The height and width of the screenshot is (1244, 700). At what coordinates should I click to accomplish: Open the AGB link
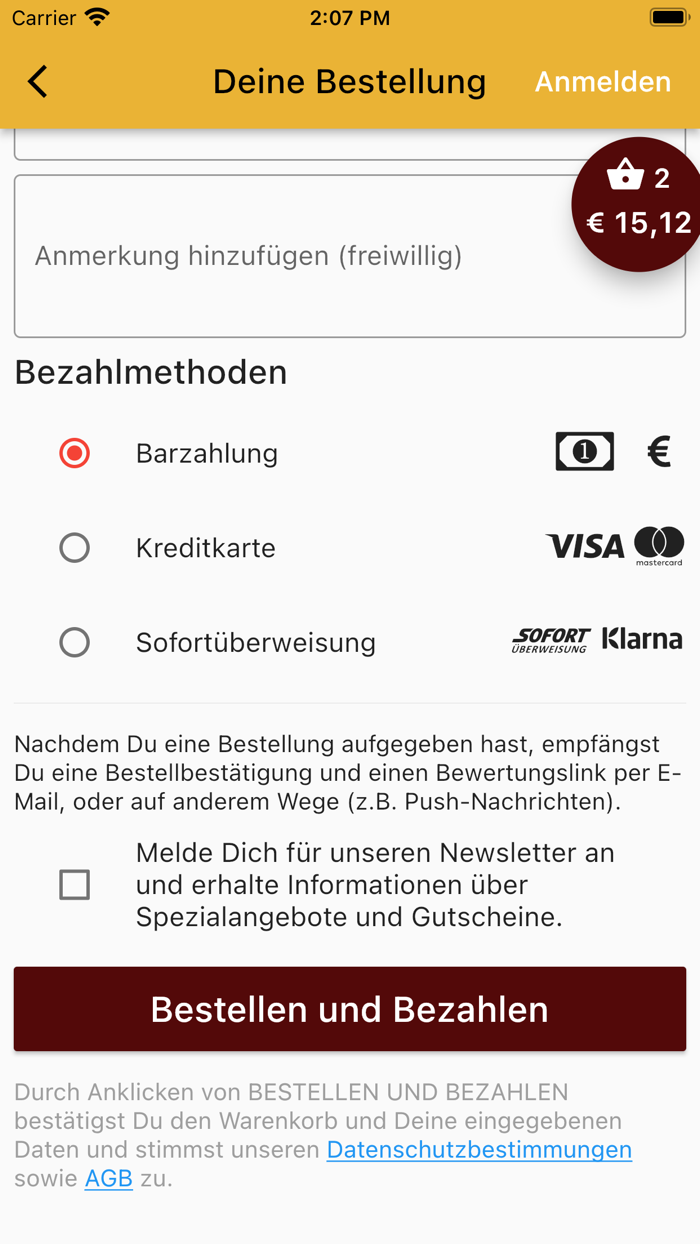[109, 1179]
